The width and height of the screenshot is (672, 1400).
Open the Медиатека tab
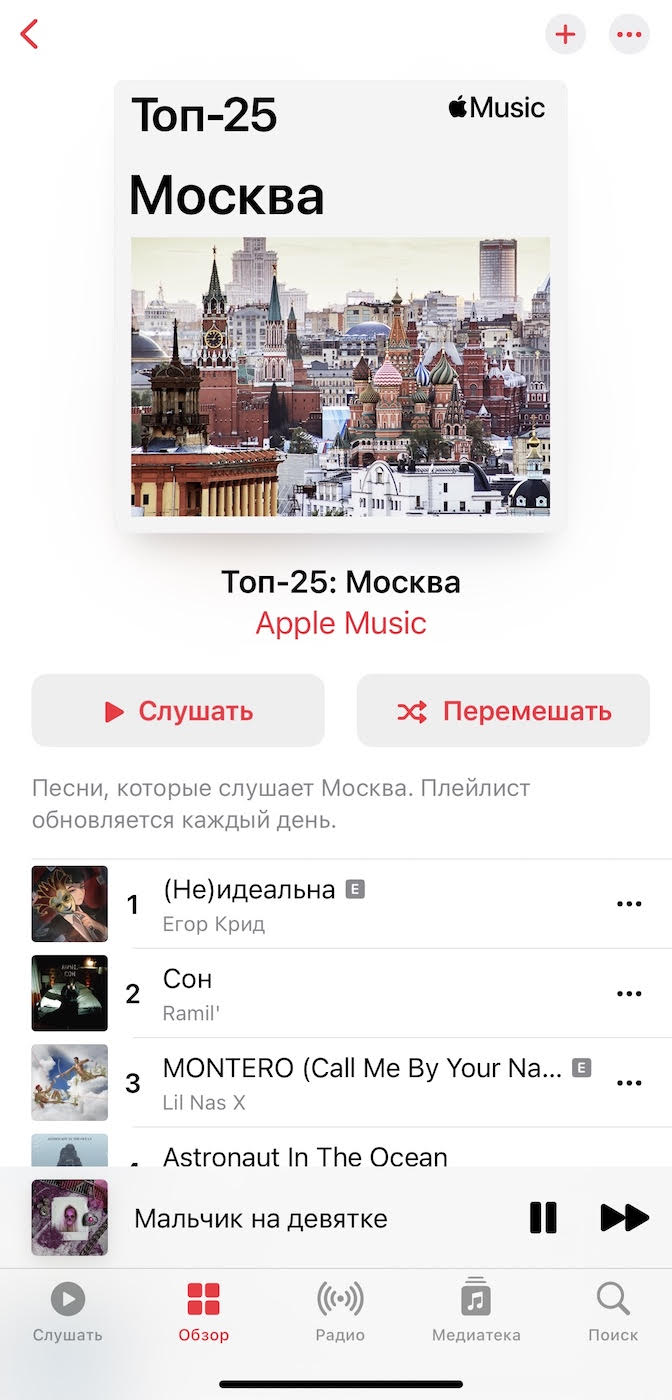coord(476,1312)
